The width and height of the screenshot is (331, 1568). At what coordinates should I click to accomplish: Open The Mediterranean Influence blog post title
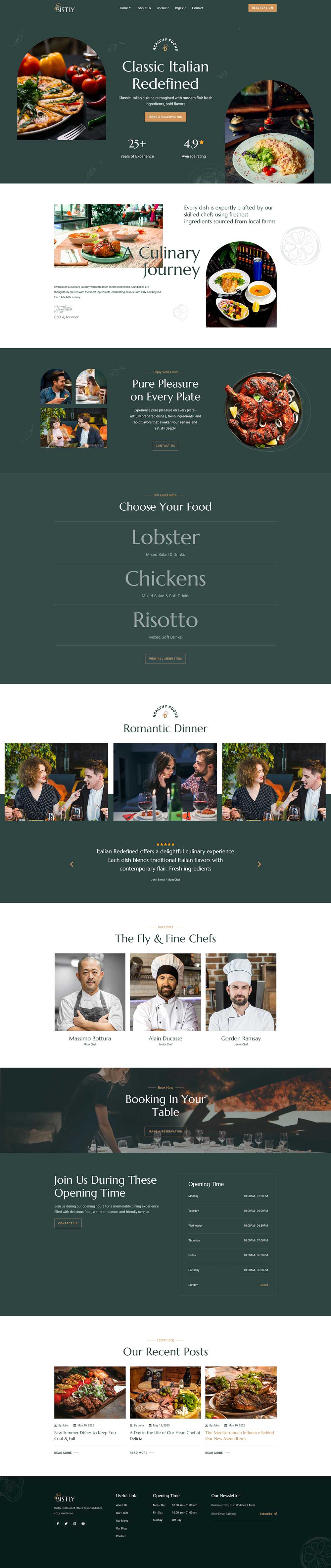240,1435
